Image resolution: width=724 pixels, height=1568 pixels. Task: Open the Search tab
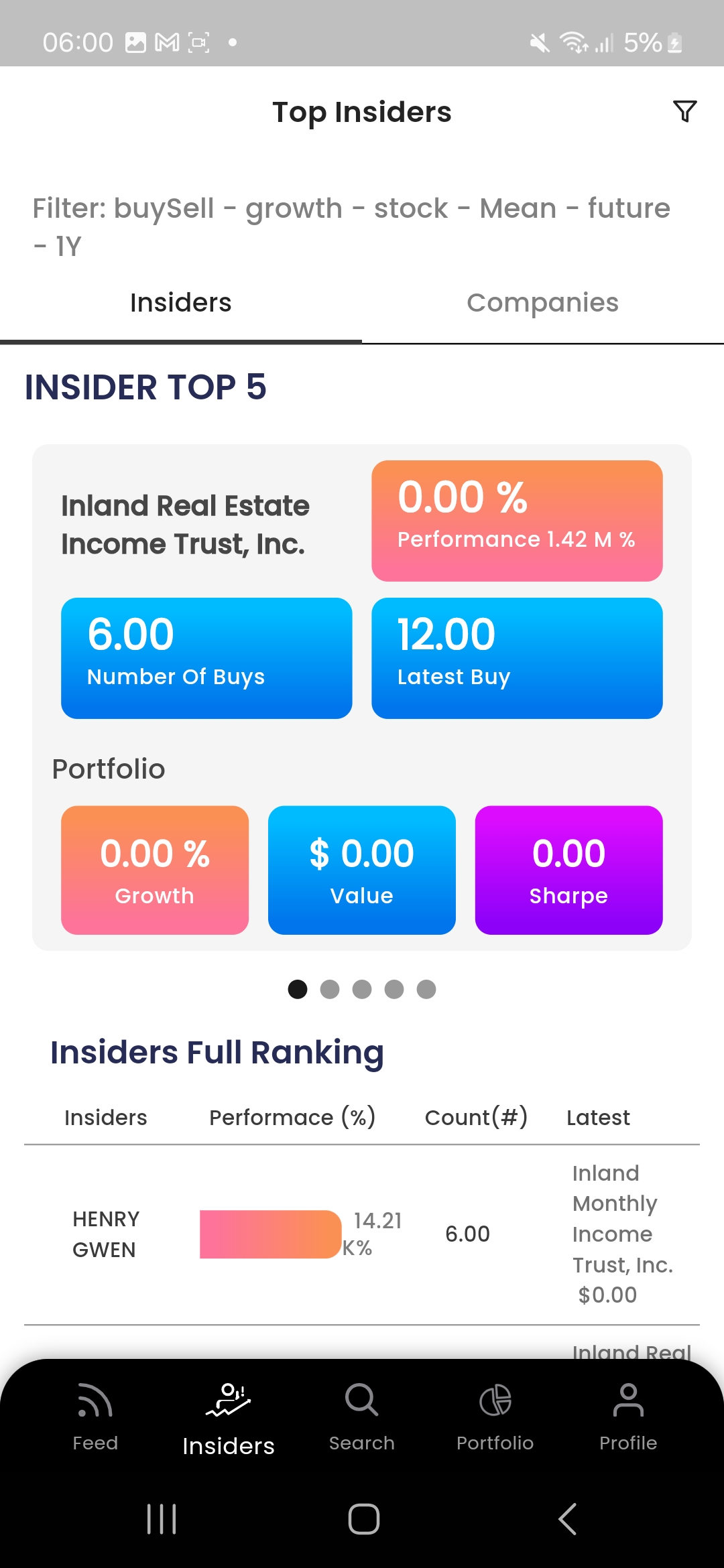(x=362, y=1417)
